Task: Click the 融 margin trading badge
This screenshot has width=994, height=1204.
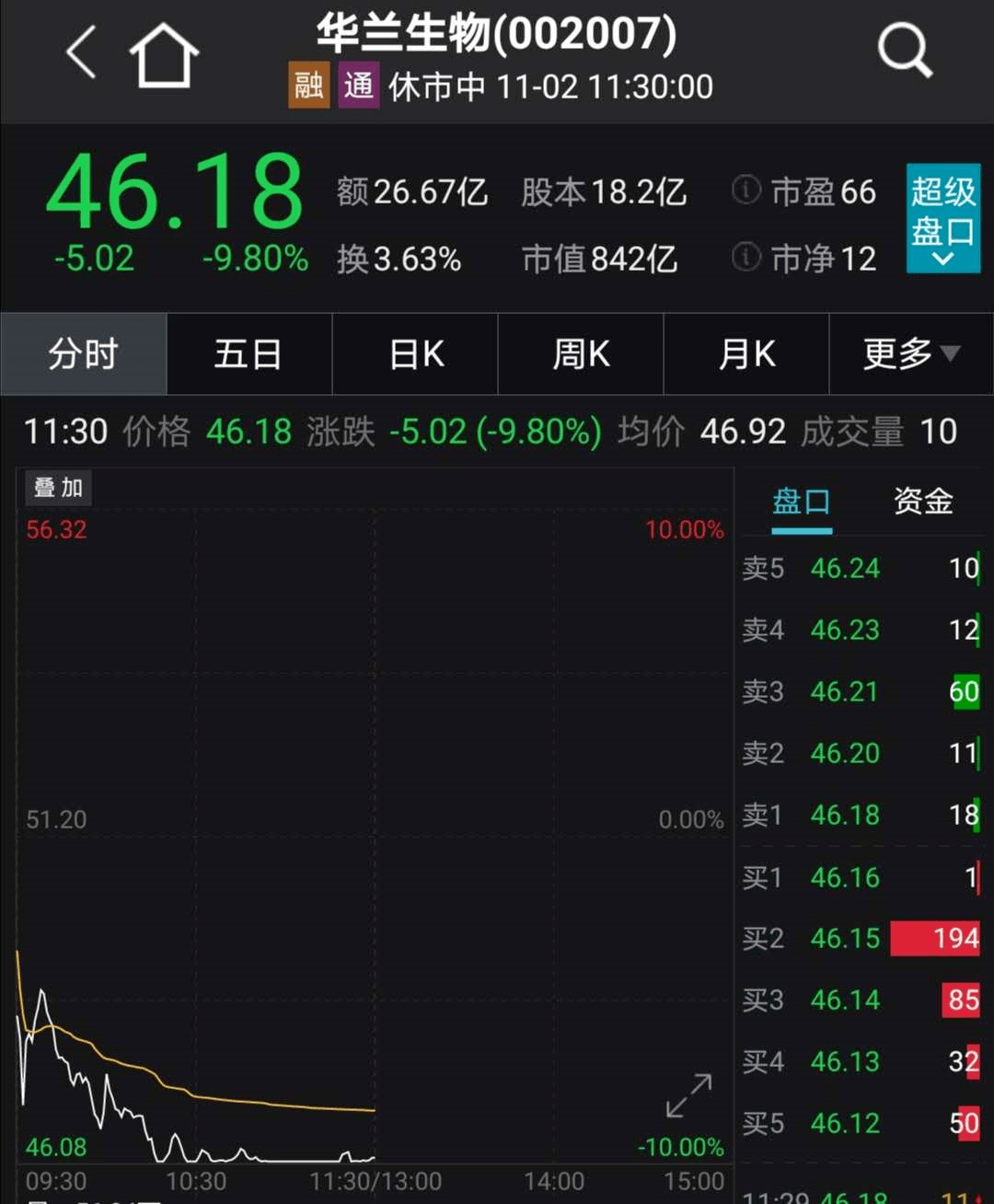Action: coord(307,85)
